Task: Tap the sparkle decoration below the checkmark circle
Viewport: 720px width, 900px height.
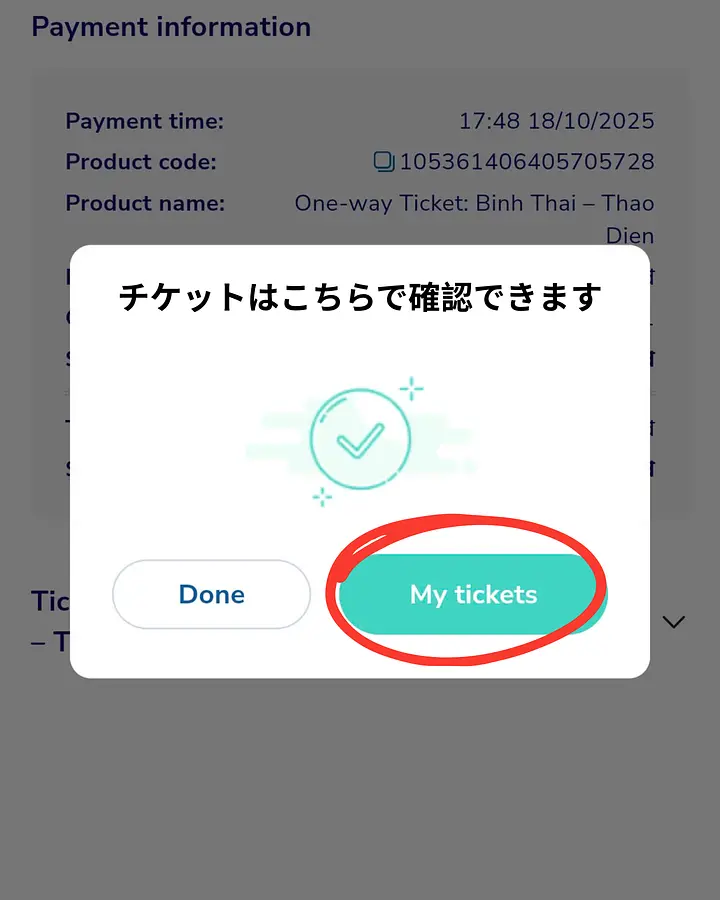Action: point(322,497)
